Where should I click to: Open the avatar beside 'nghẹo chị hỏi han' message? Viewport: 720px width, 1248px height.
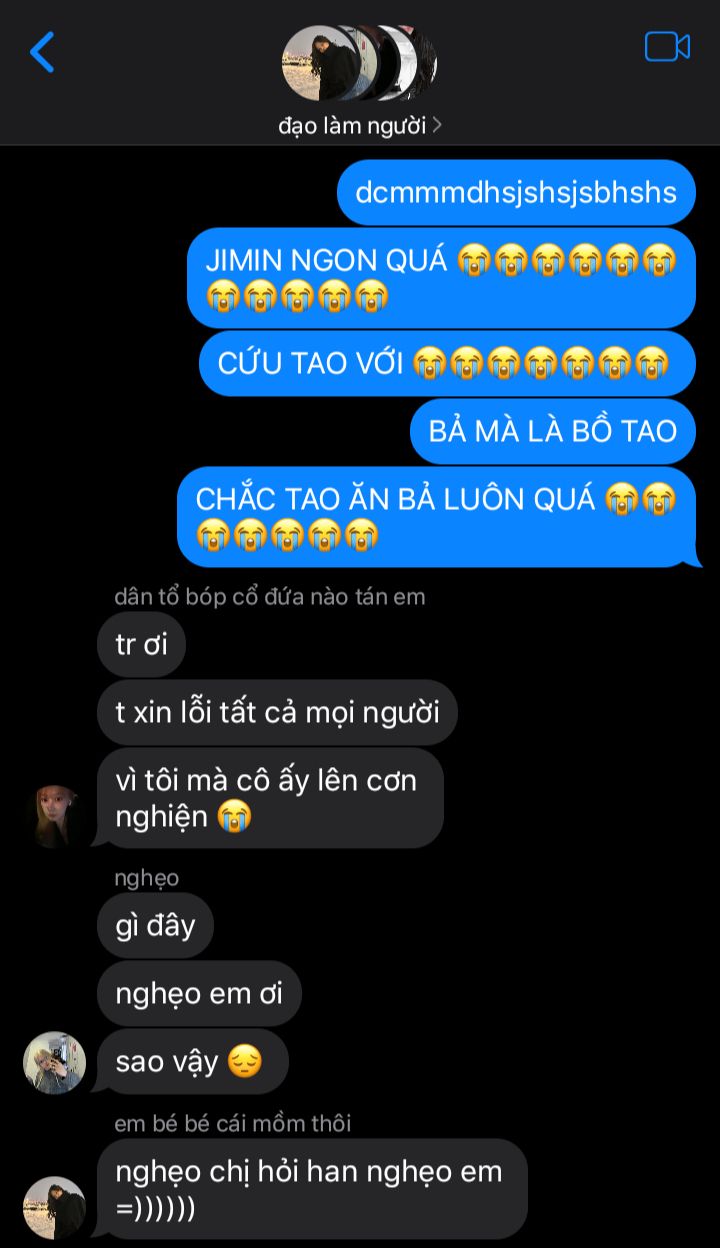54,1207
